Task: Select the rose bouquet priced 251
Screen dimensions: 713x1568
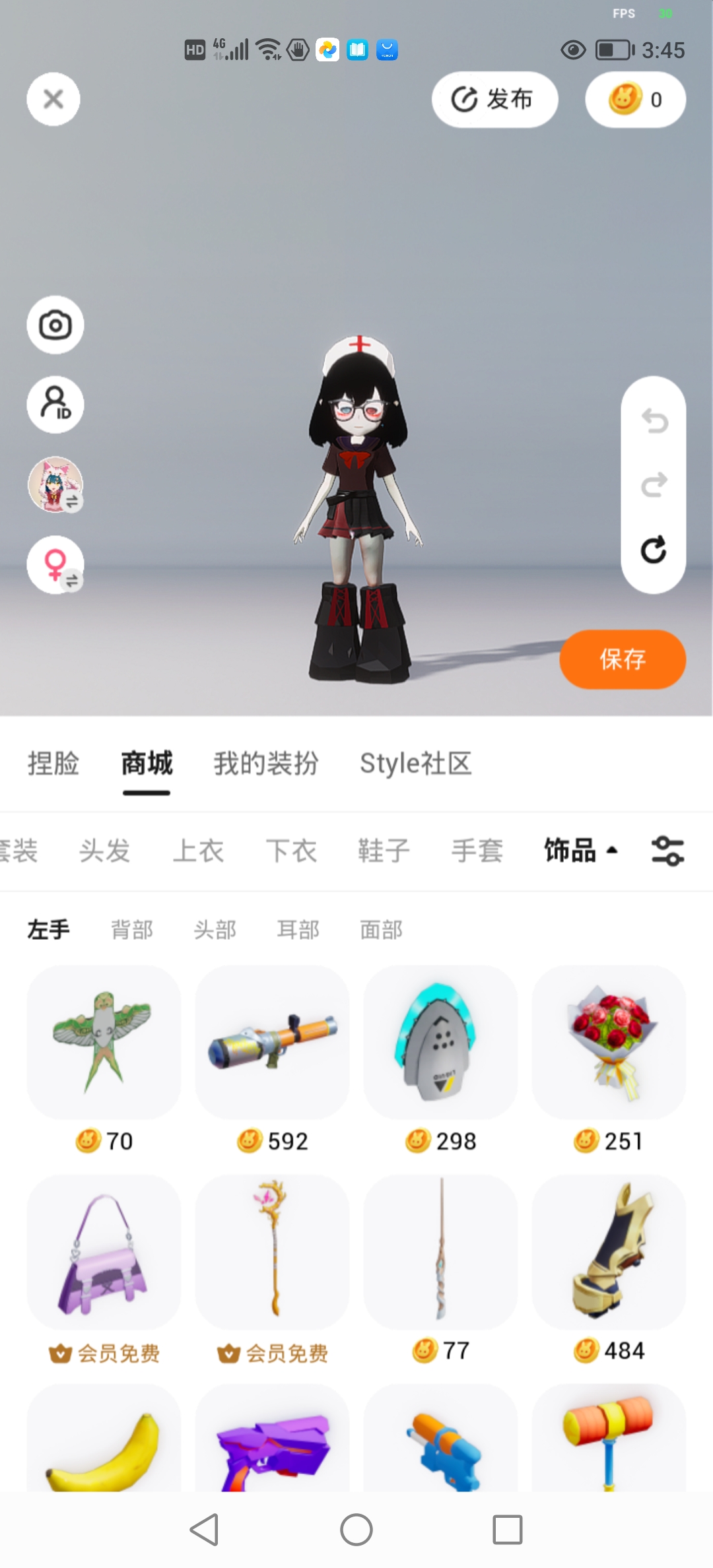Action: point(609,1043)
